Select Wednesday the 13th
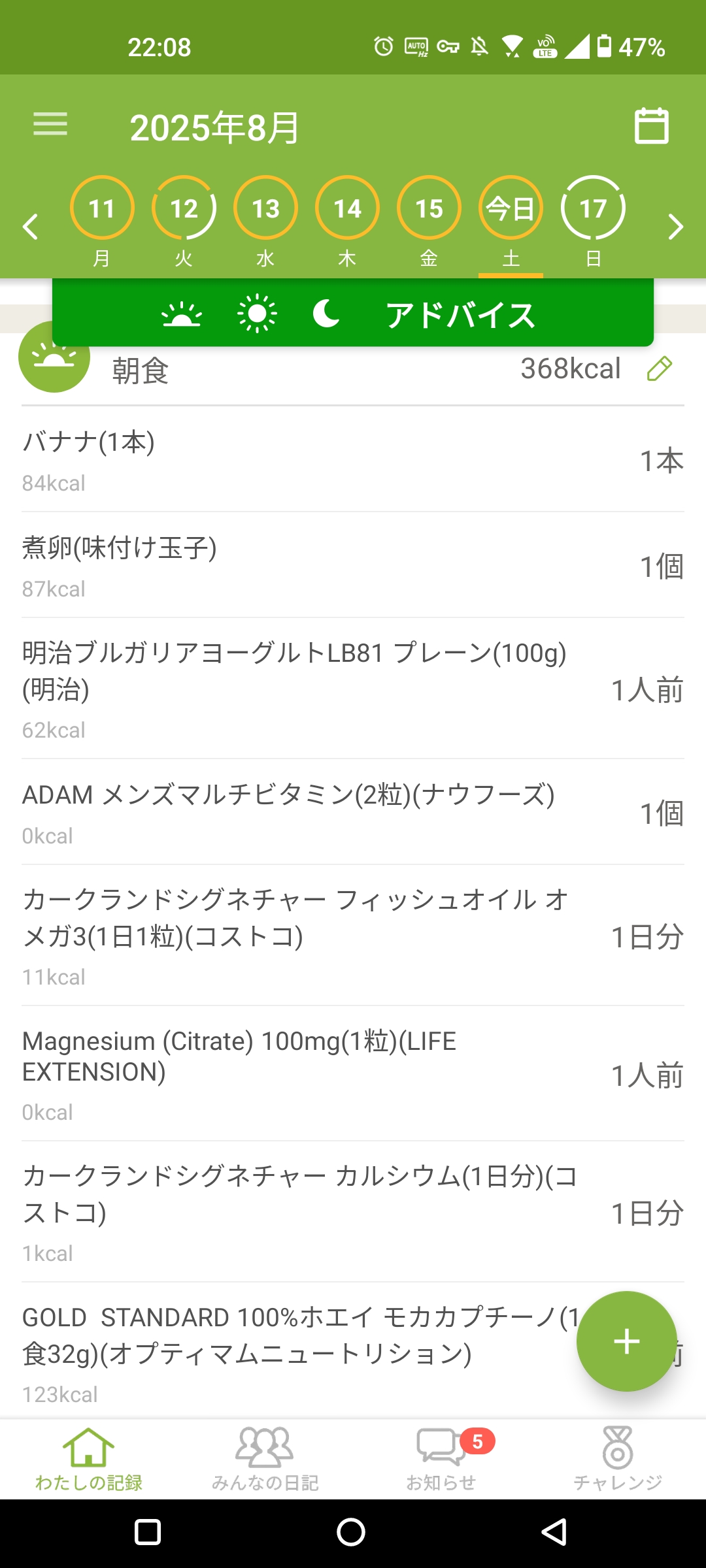This screenshot has height=1568, width=706. pyautogui.click(x=265, y=209)
